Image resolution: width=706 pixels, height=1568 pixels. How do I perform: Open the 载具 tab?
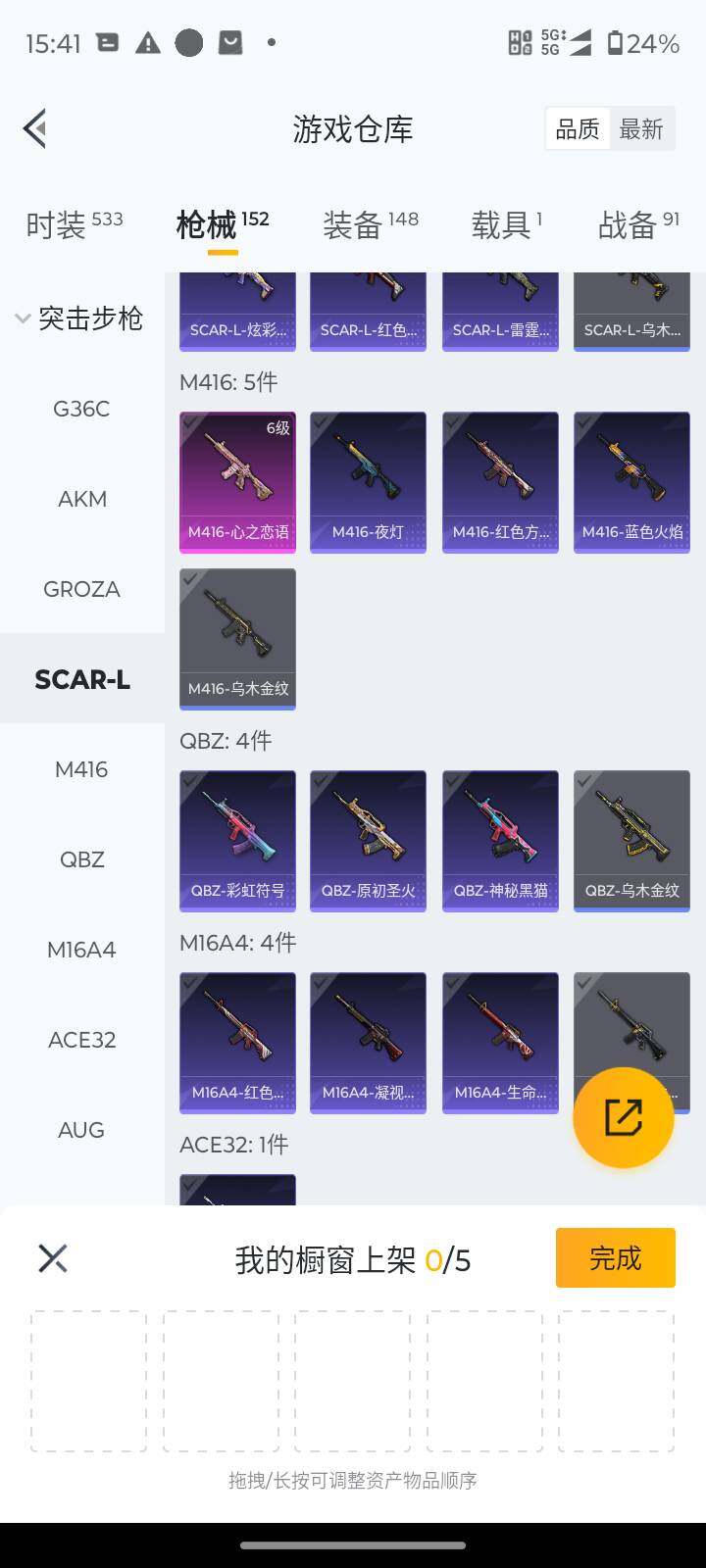[506, 224]
